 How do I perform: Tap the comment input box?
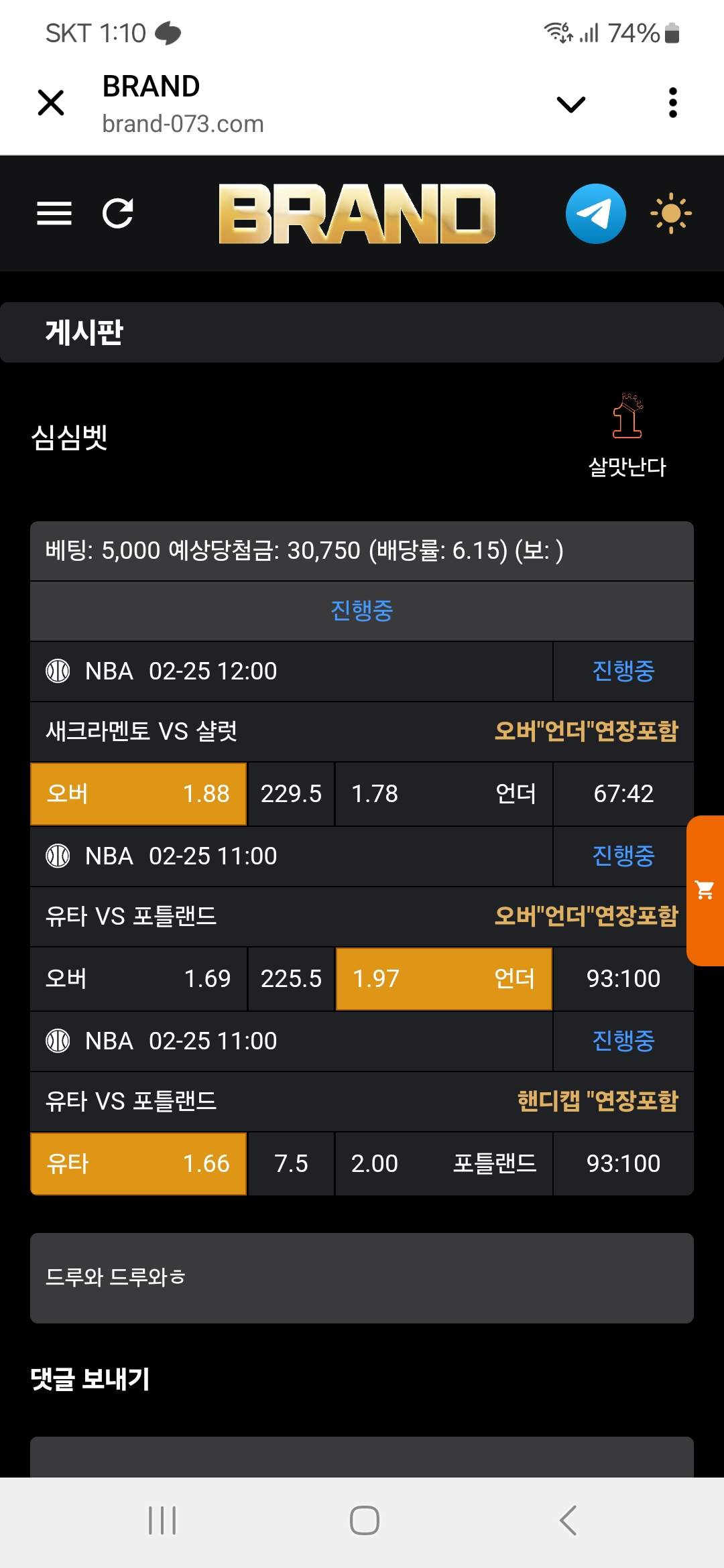(362, 1457)
